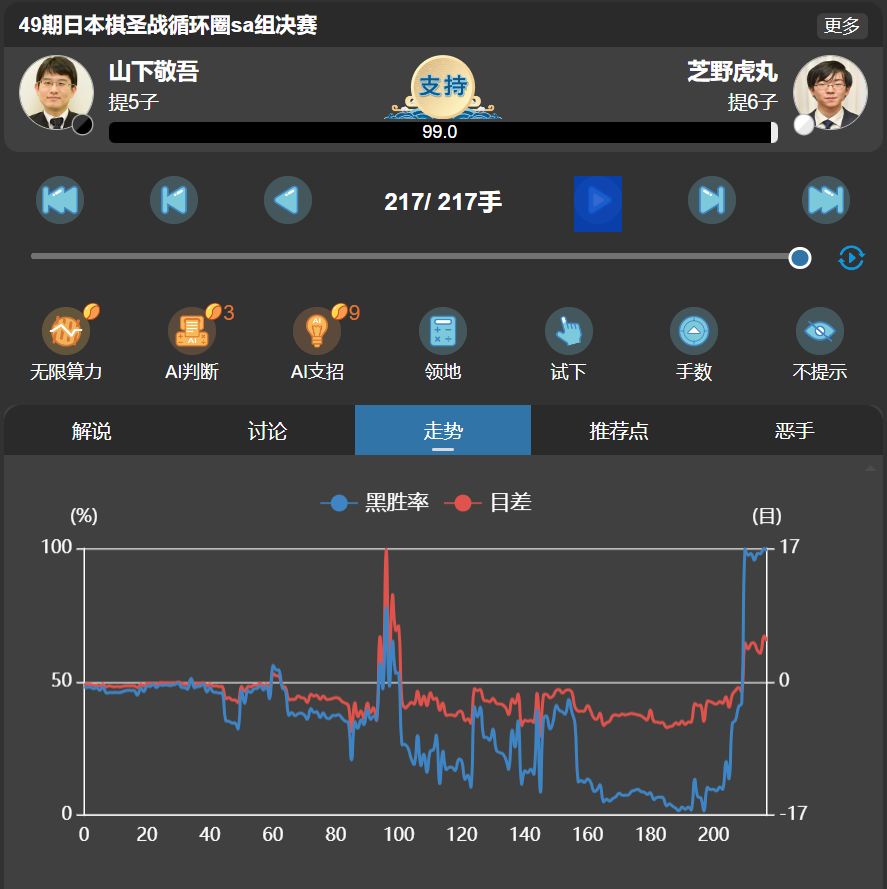Step back one move
The image size is (887, 889).
pos(287,201)
